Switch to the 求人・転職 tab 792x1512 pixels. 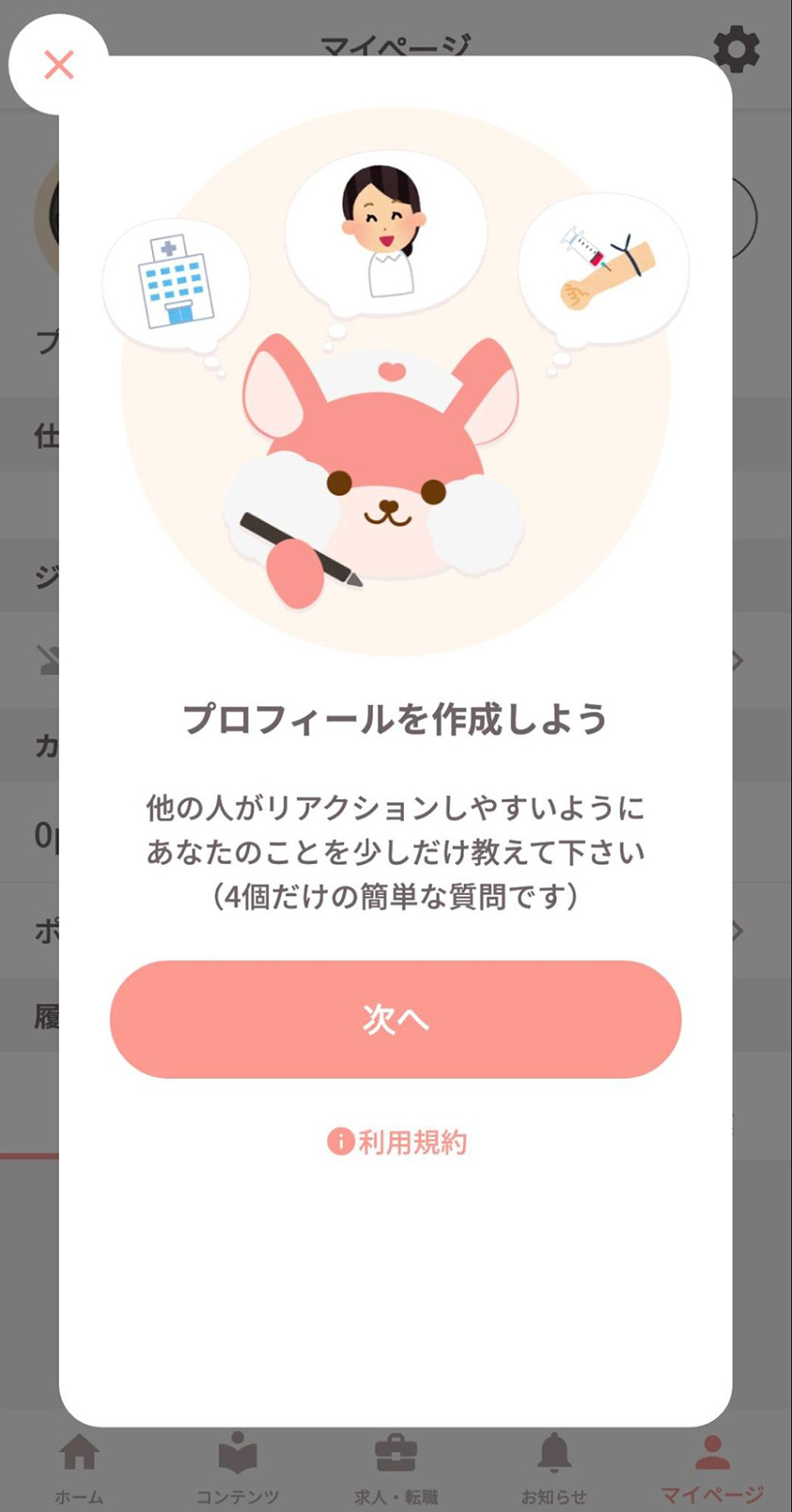coord(396,1468)
